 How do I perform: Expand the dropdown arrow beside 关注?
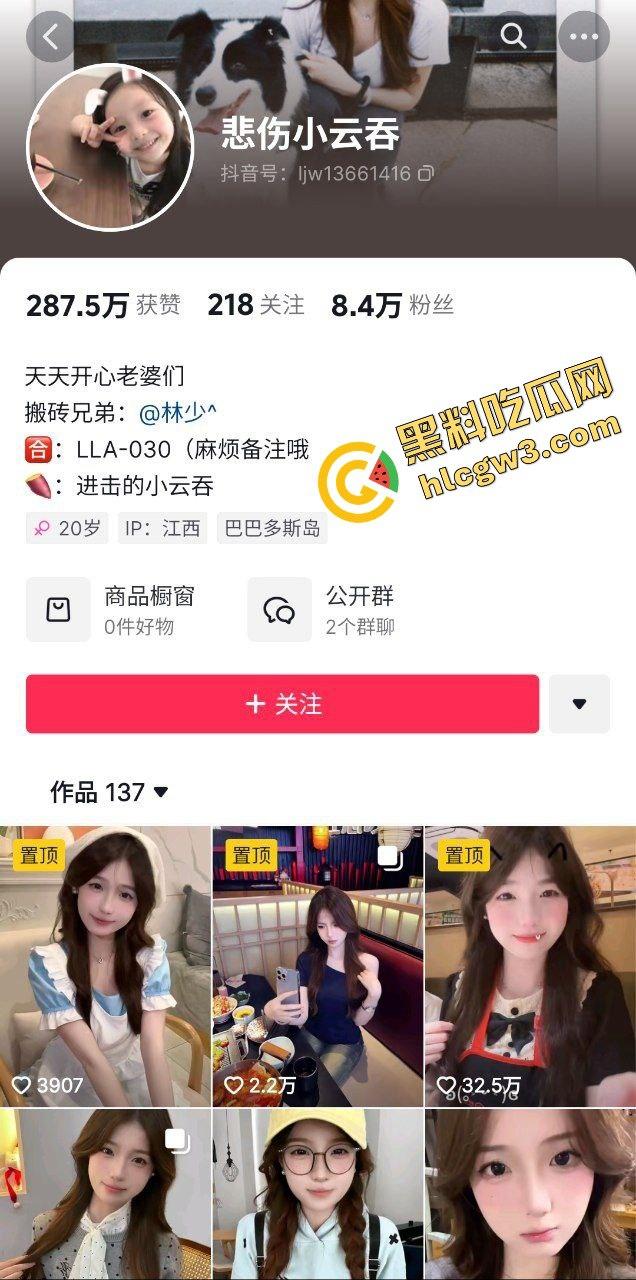pyautogui.click(x=579, y=704)
